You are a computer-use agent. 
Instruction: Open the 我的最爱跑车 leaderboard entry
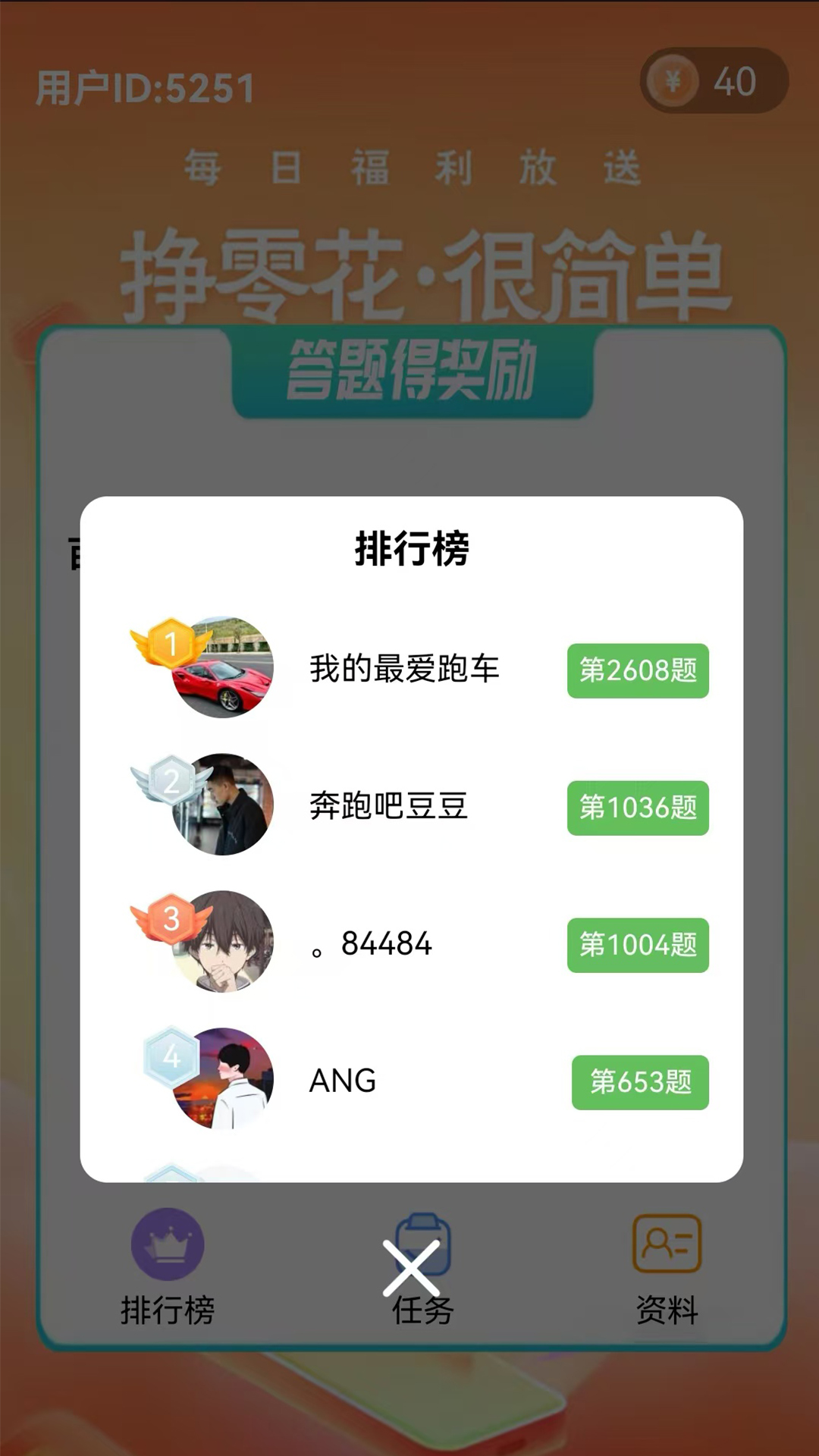(x=412, y=668)
